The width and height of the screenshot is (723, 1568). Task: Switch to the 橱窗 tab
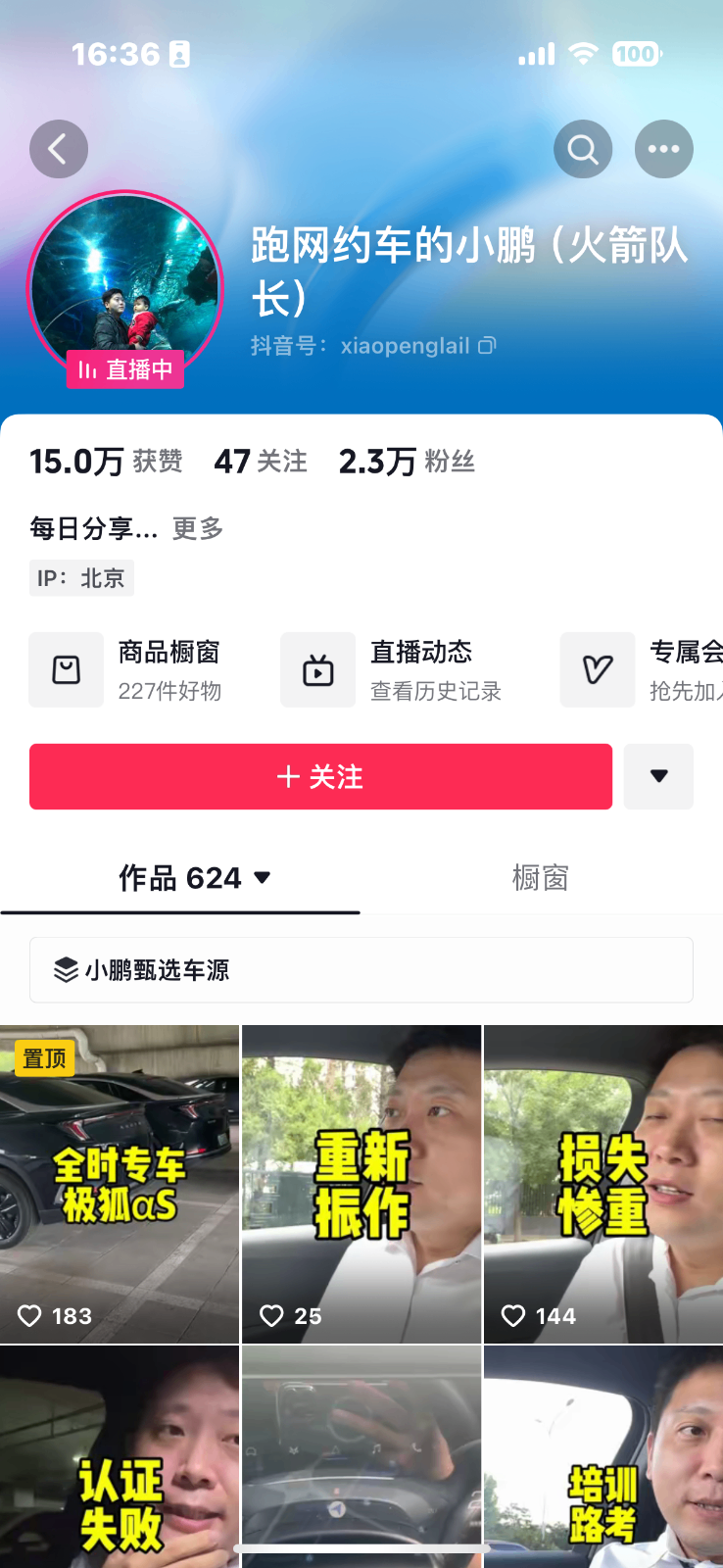coord(540,877)
